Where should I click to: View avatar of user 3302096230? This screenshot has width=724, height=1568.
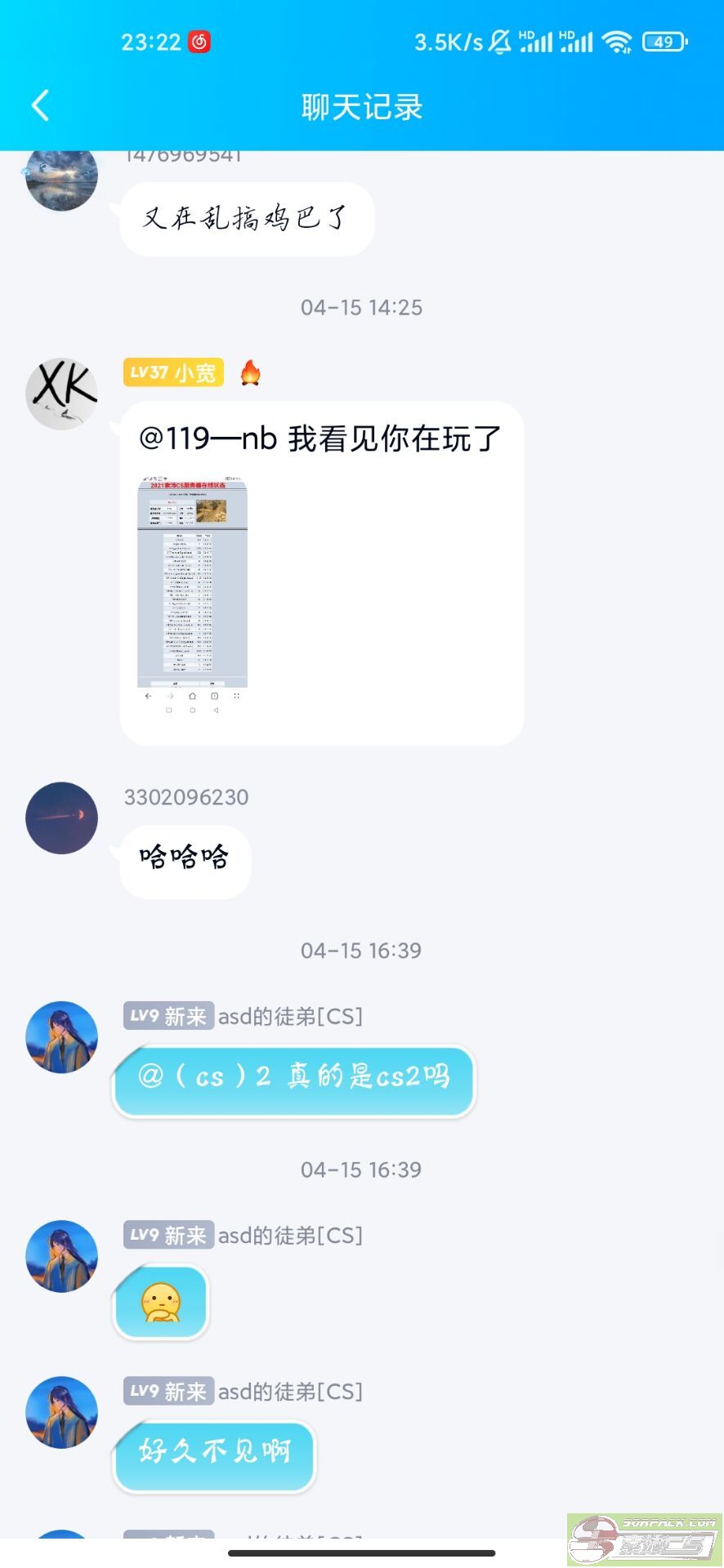click(x=62, y=818)
